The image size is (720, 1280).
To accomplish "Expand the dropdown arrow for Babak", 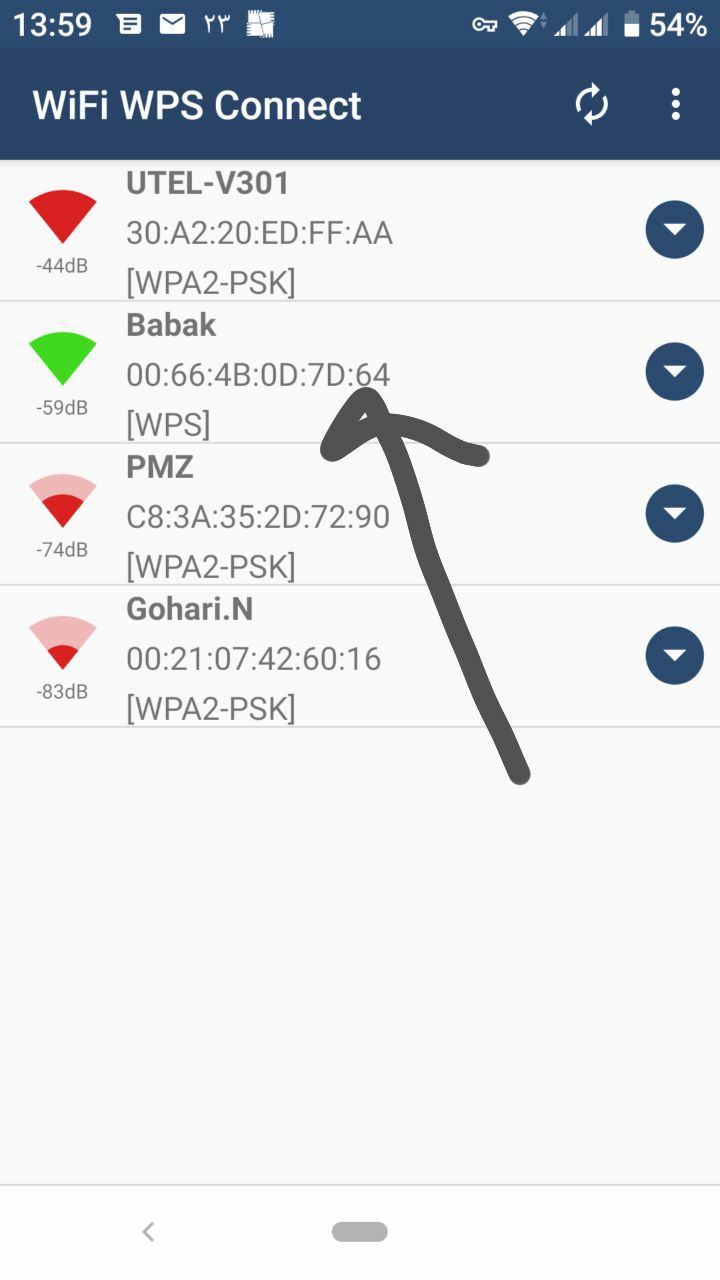I will point(675,372).
